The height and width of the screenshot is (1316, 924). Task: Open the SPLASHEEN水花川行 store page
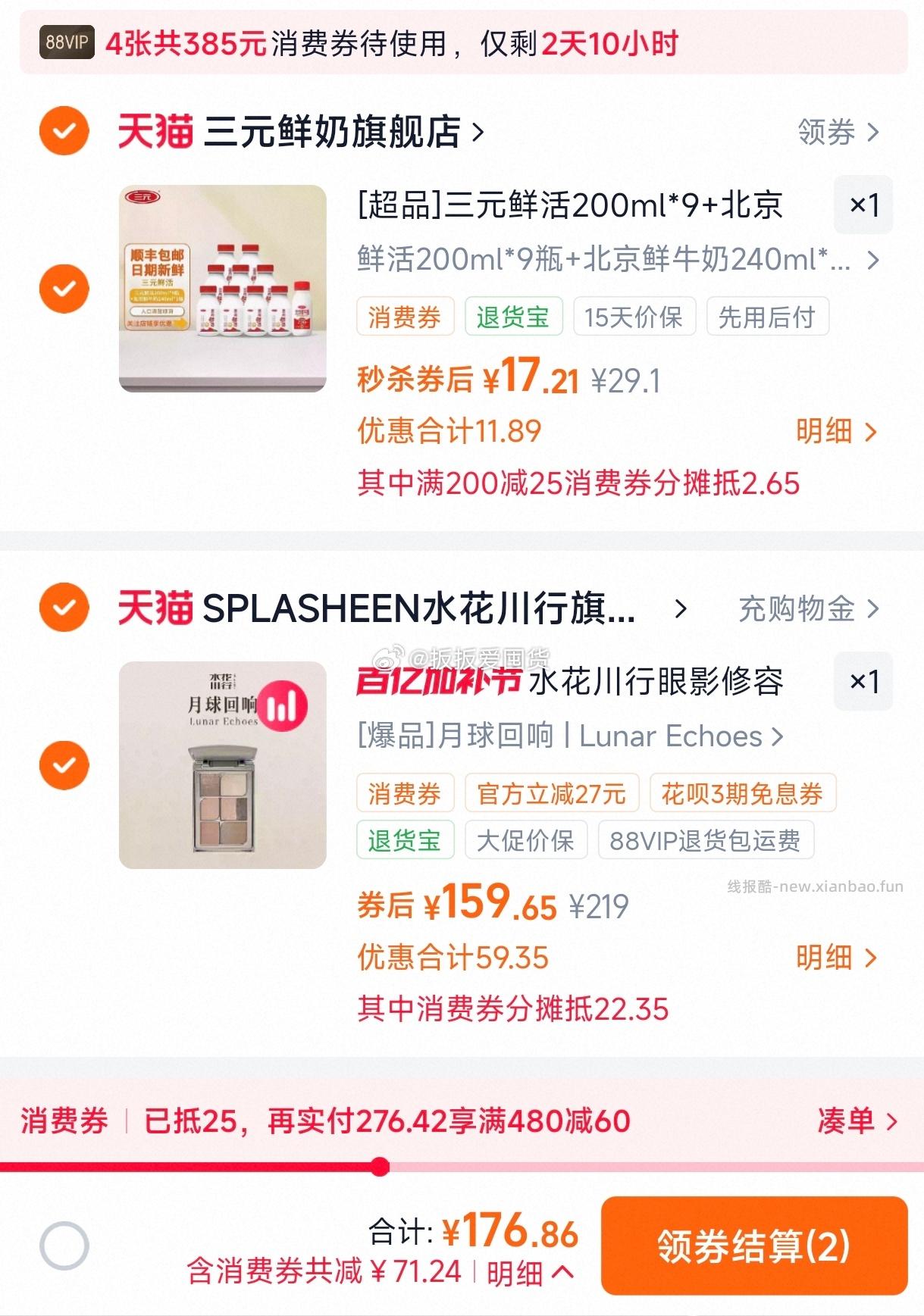424,607
